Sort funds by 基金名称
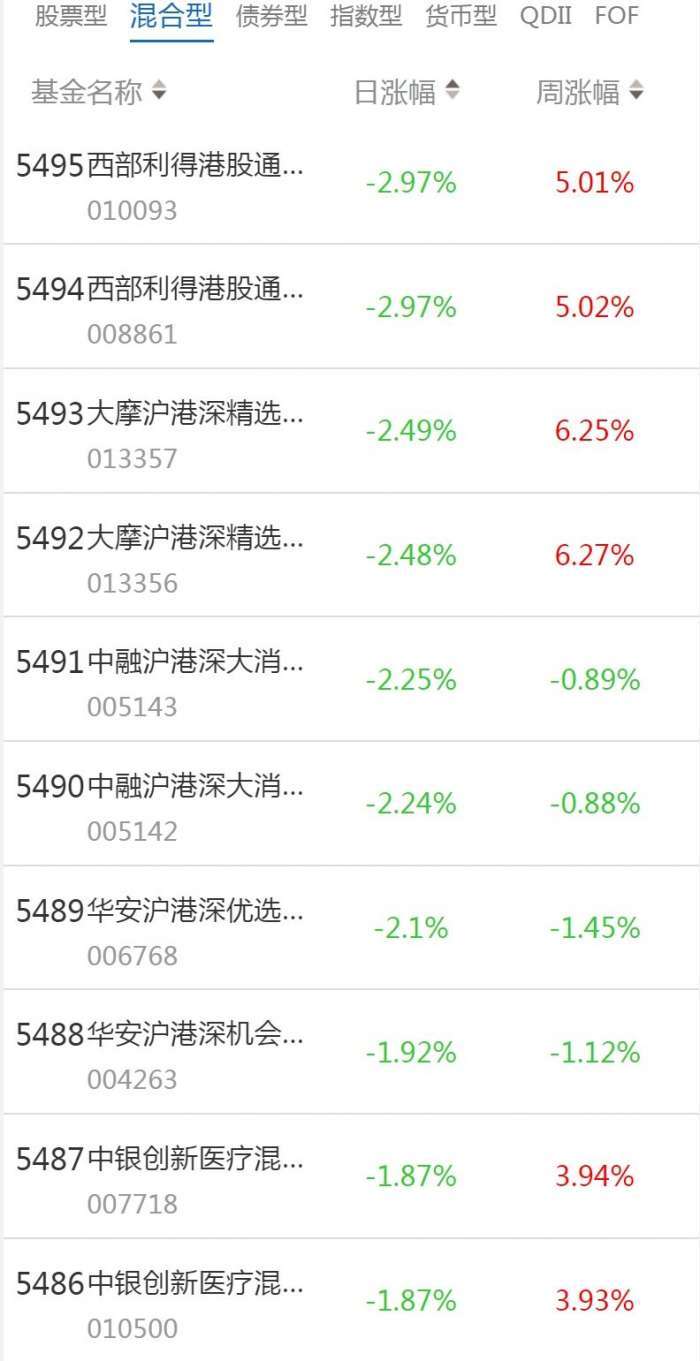 tap(98, 93)
